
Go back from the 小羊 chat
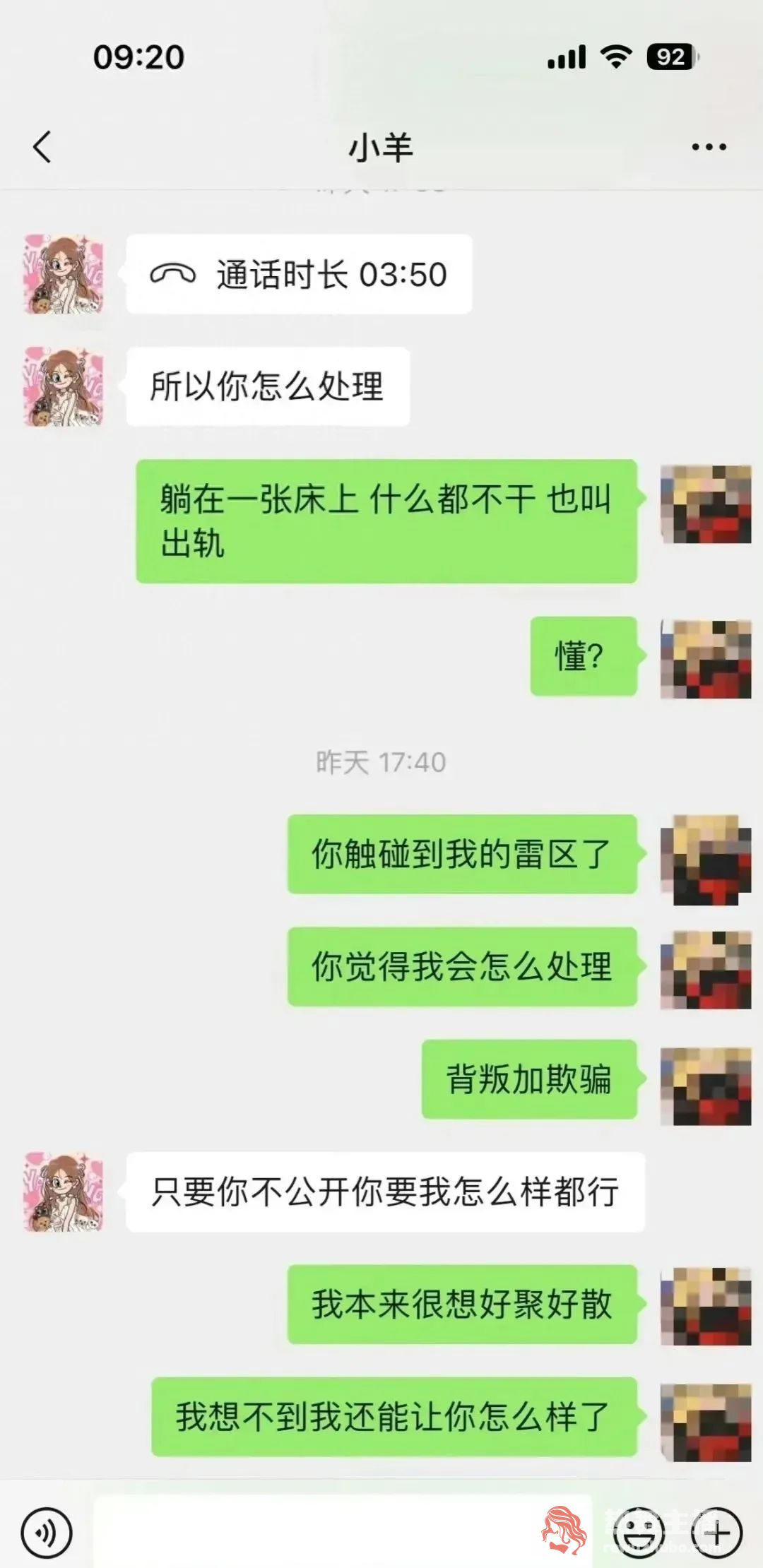tap(42, 147)
